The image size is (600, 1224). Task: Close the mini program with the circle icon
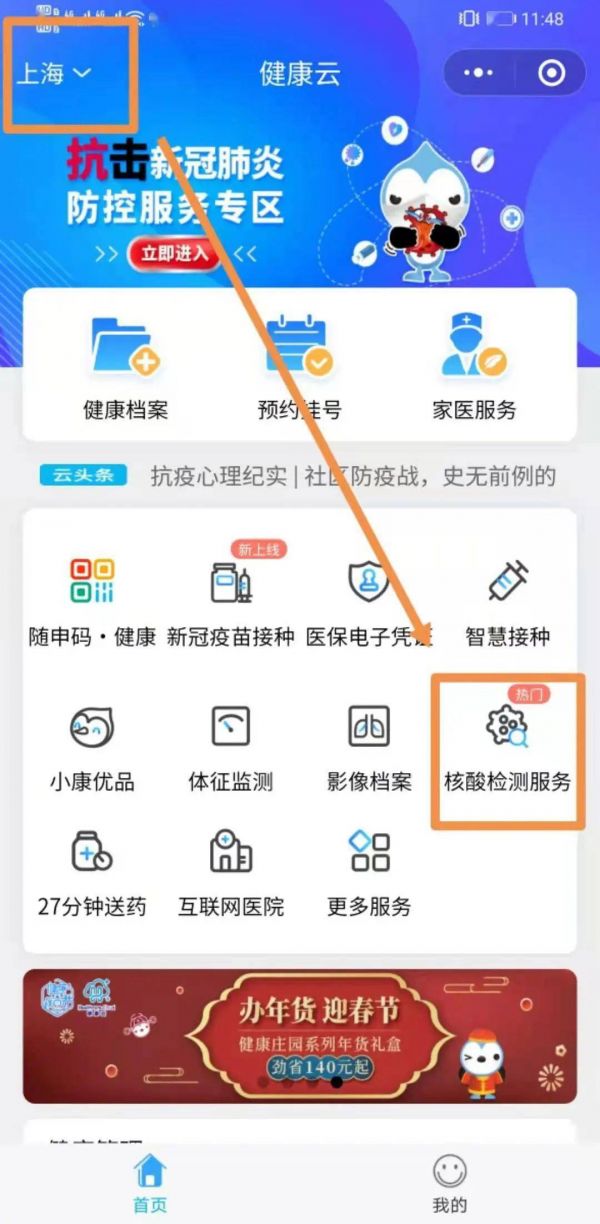pyautogui.click(x=551, y=73)
